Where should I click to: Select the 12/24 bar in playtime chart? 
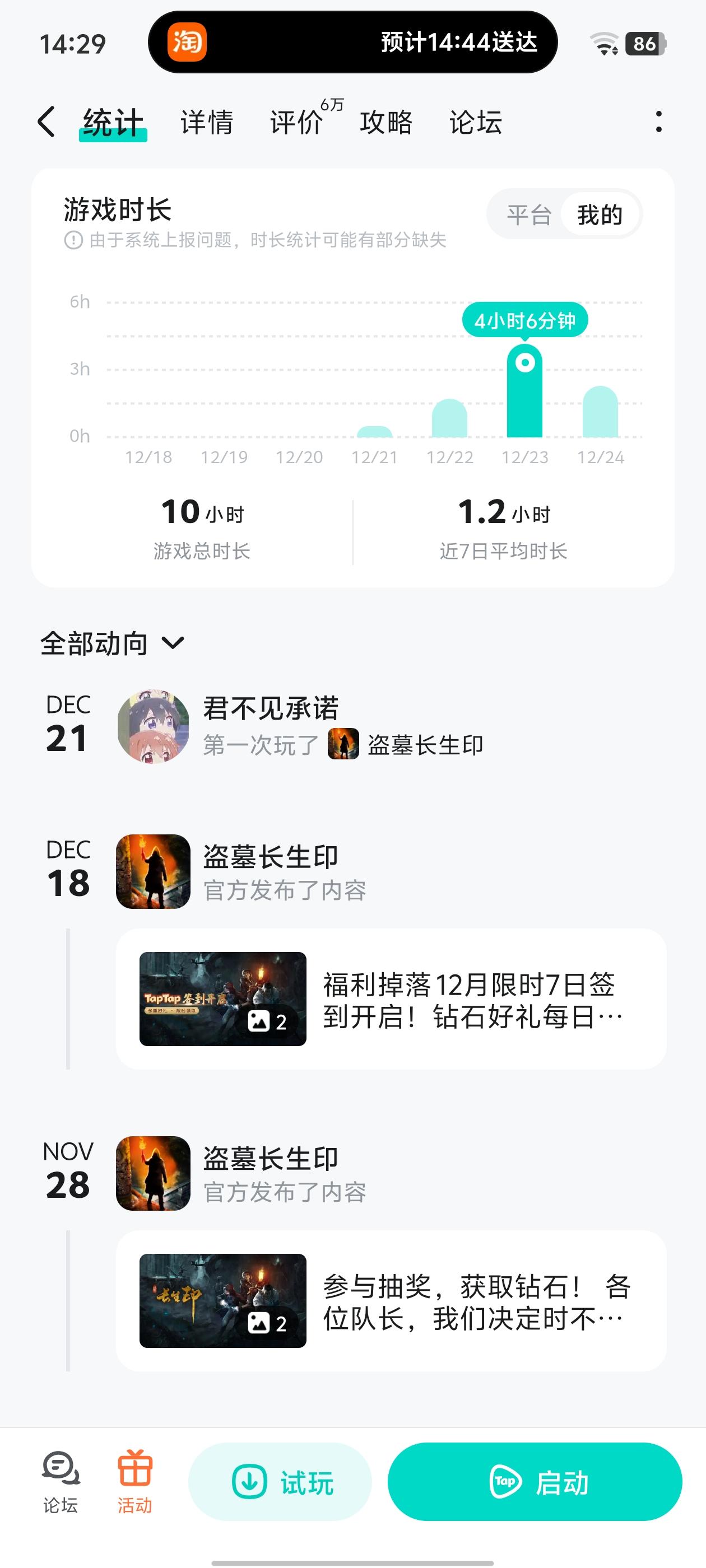click(x=600, y=412)
